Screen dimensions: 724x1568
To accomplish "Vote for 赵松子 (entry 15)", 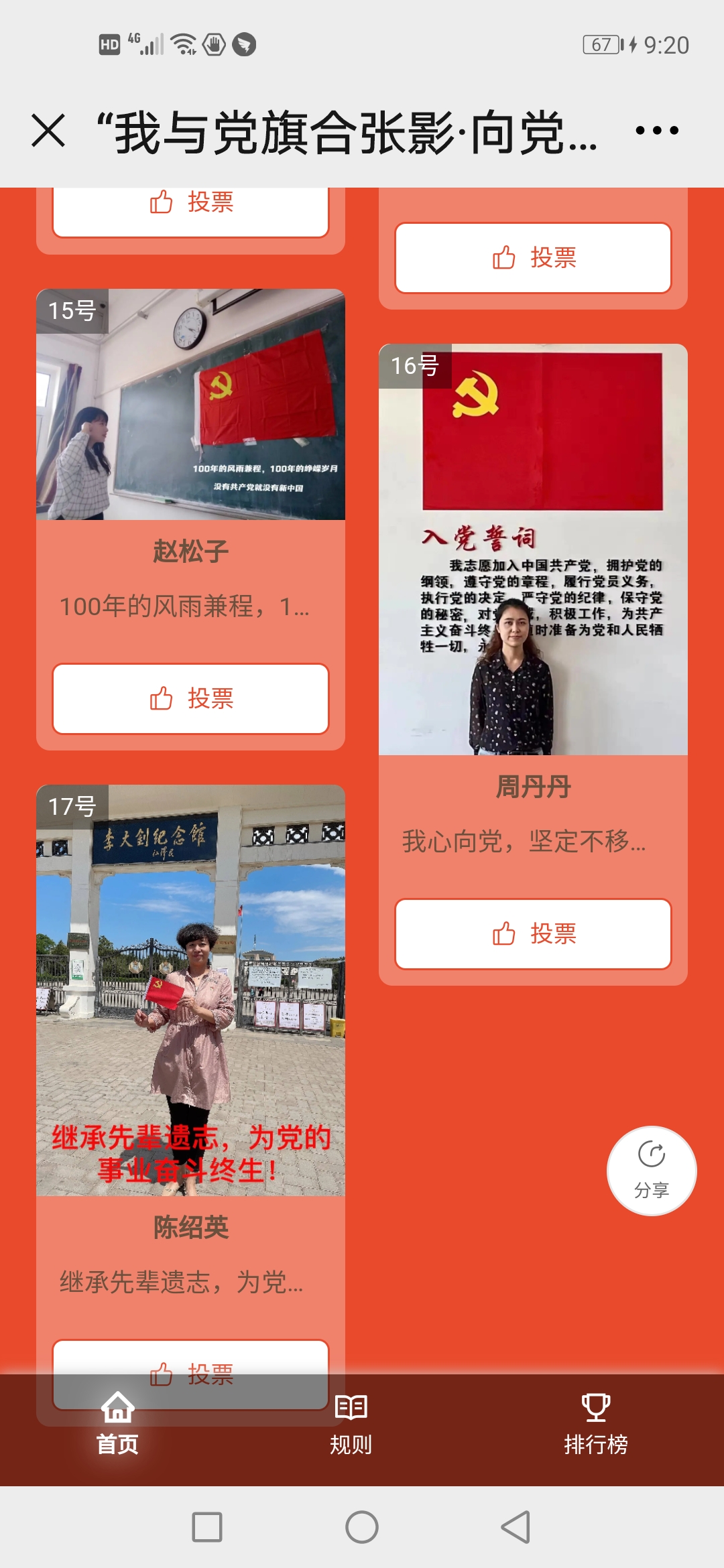I will click(190, 699).
